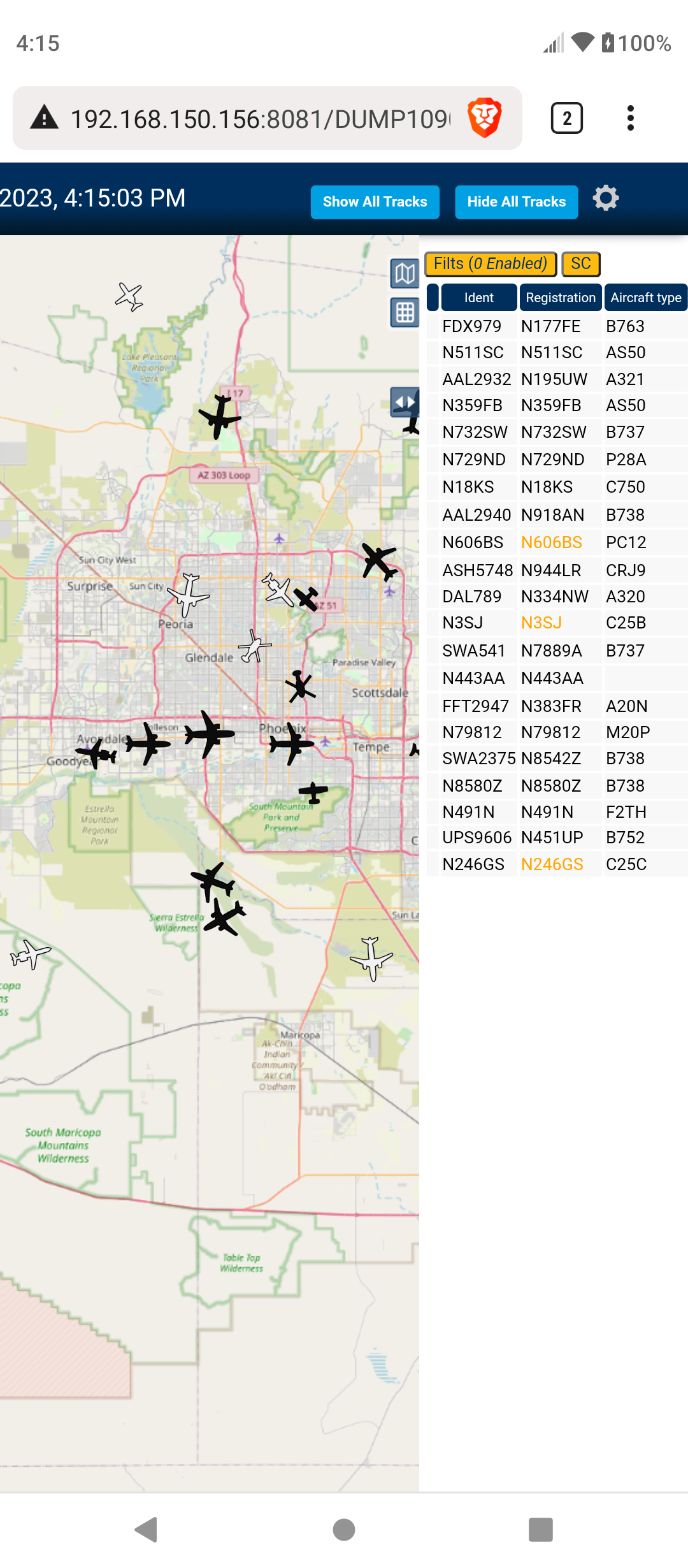The width and height of the screenshot is (688, 1568).
Task: Toggle the grid icon on the map
Action: (x=405, y=313)
